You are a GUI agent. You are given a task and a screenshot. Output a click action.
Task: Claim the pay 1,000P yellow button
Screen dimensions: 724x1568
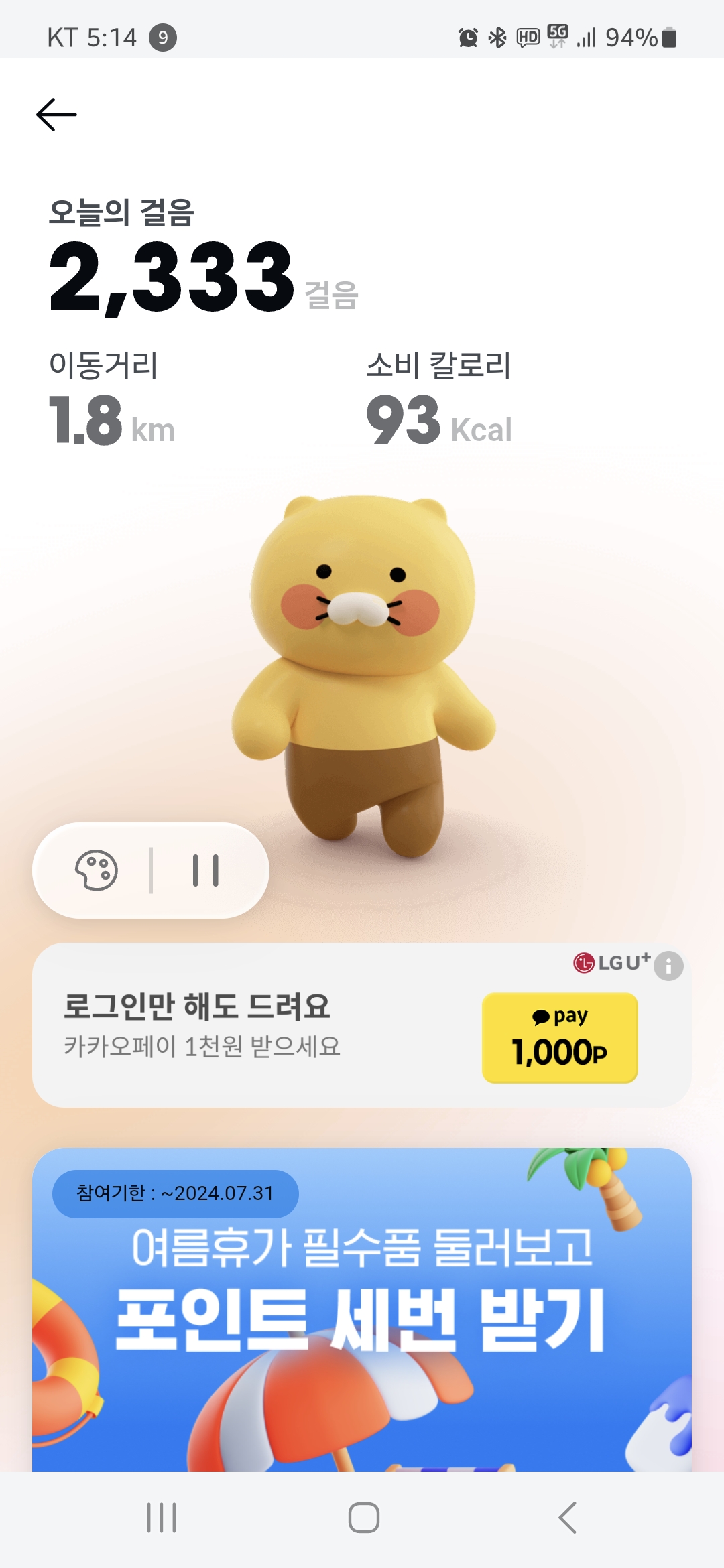point(560,1037)
